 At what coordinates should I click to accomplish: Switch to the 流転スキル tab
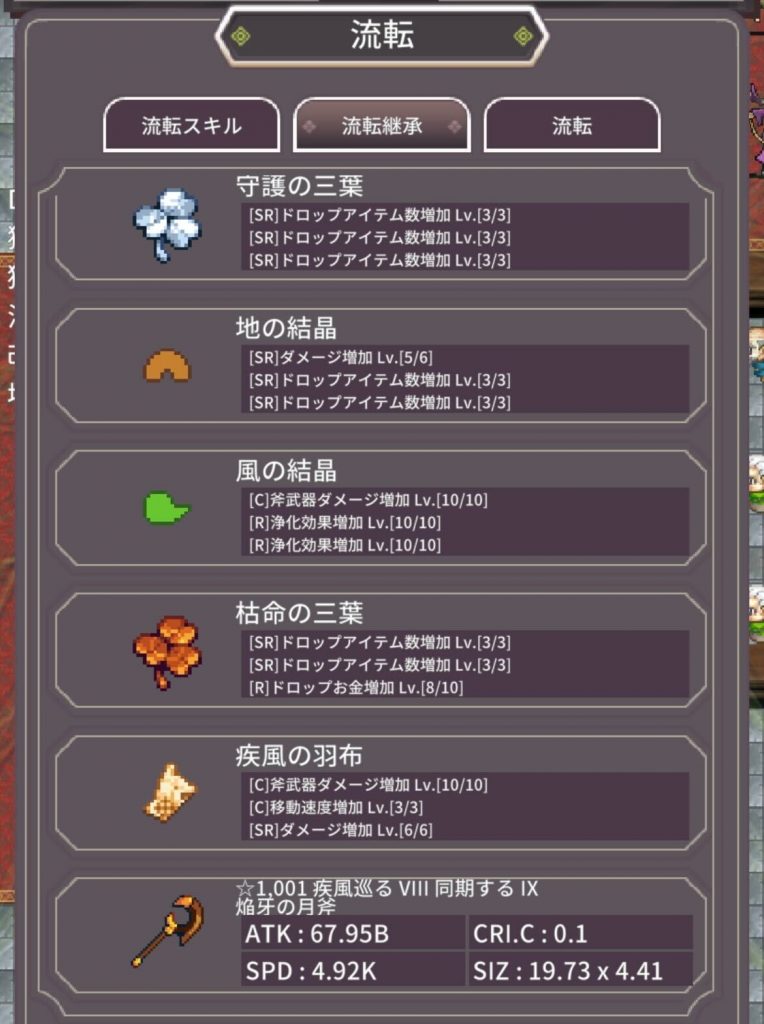coord(191,127)
